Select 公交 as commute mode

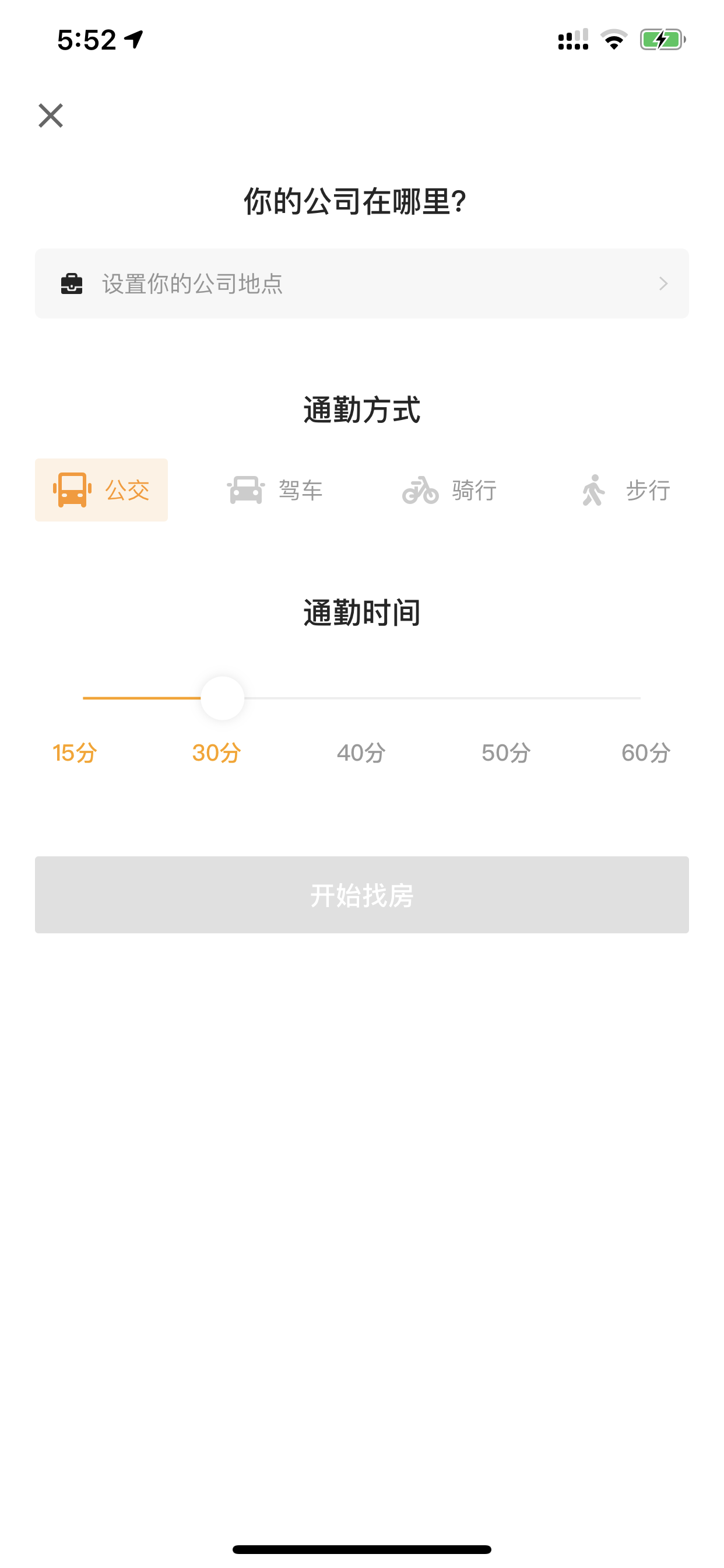tap(101, 490)
